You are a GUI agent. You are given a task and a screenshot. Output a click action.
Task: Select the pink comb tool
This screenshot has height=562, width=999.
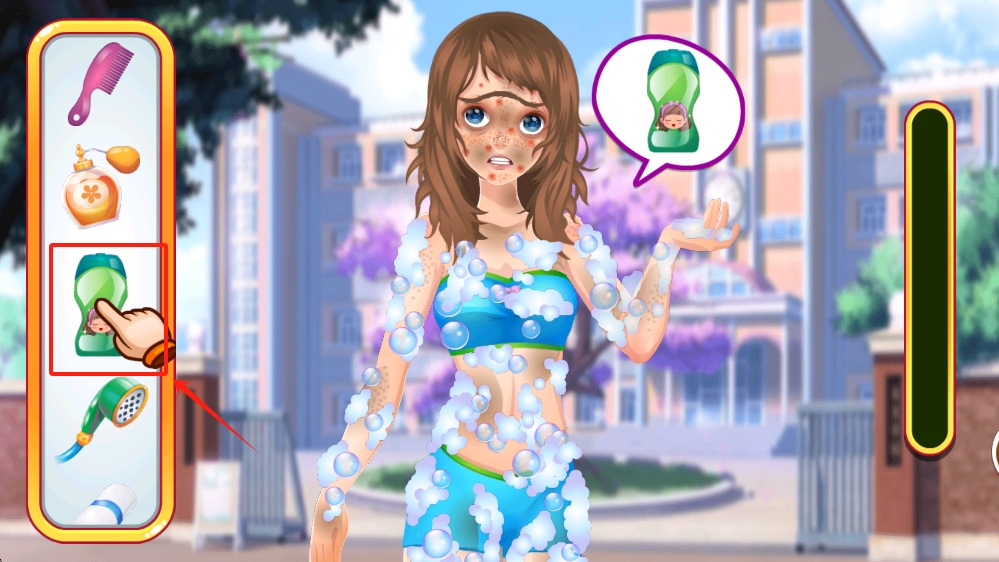tap(100, 88)
